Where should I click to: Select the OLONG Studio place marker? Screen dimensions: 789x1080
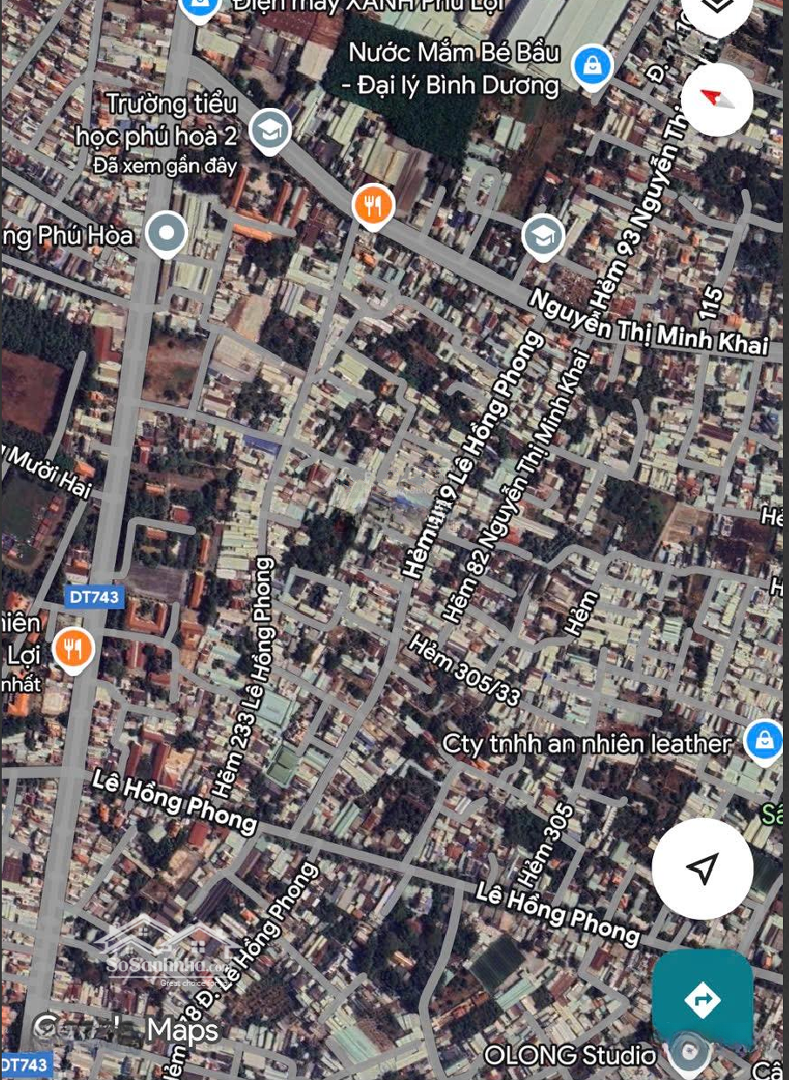(687, 1050)
